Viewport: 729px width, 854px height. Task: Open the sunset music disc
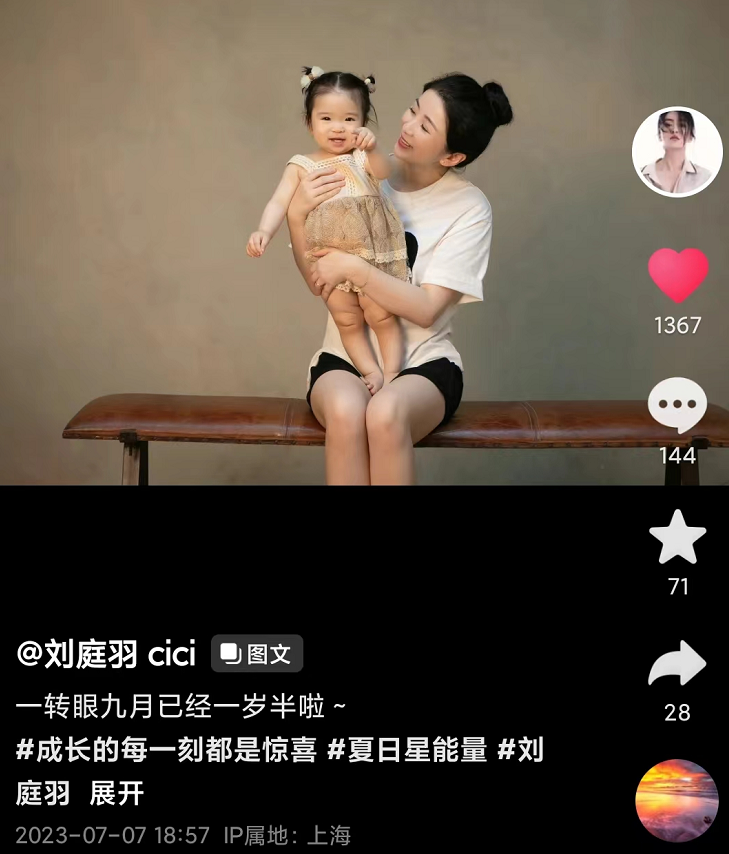click(x=677, y=800)
